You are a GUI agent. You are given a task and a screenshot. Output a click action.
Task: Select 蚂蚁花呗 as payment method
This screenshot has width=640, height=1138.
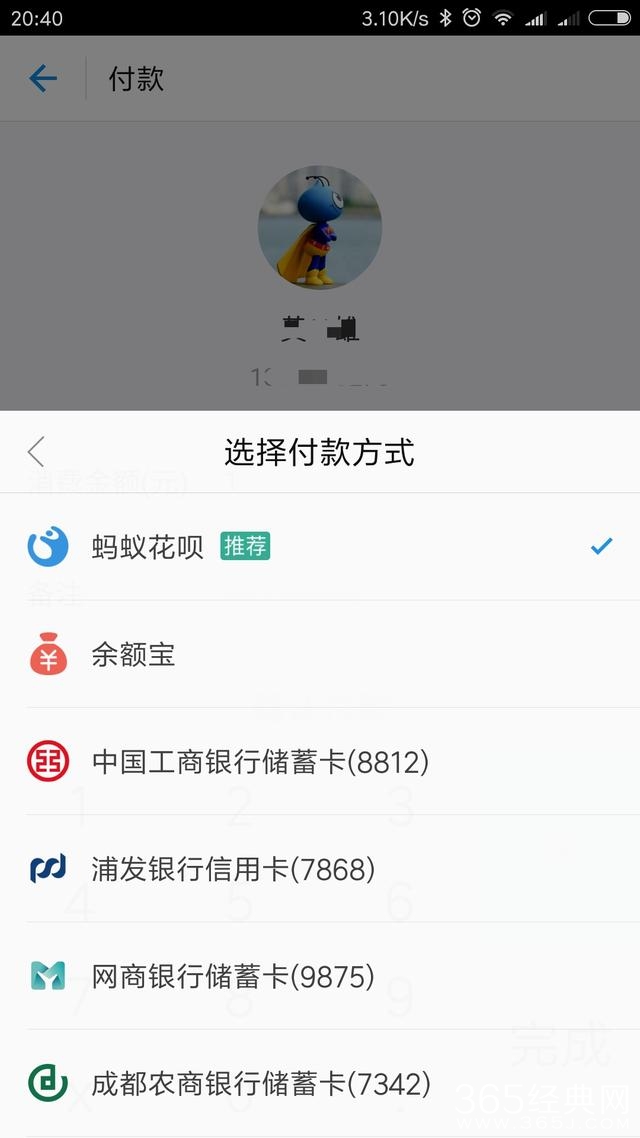(148, 547)
